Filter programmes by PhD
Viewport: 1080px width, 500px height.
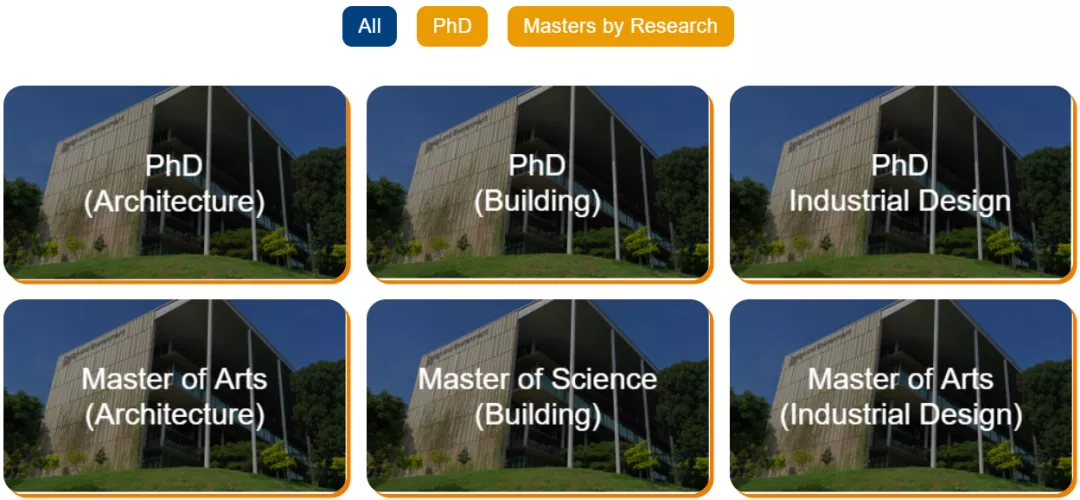(x=452, y=26)
